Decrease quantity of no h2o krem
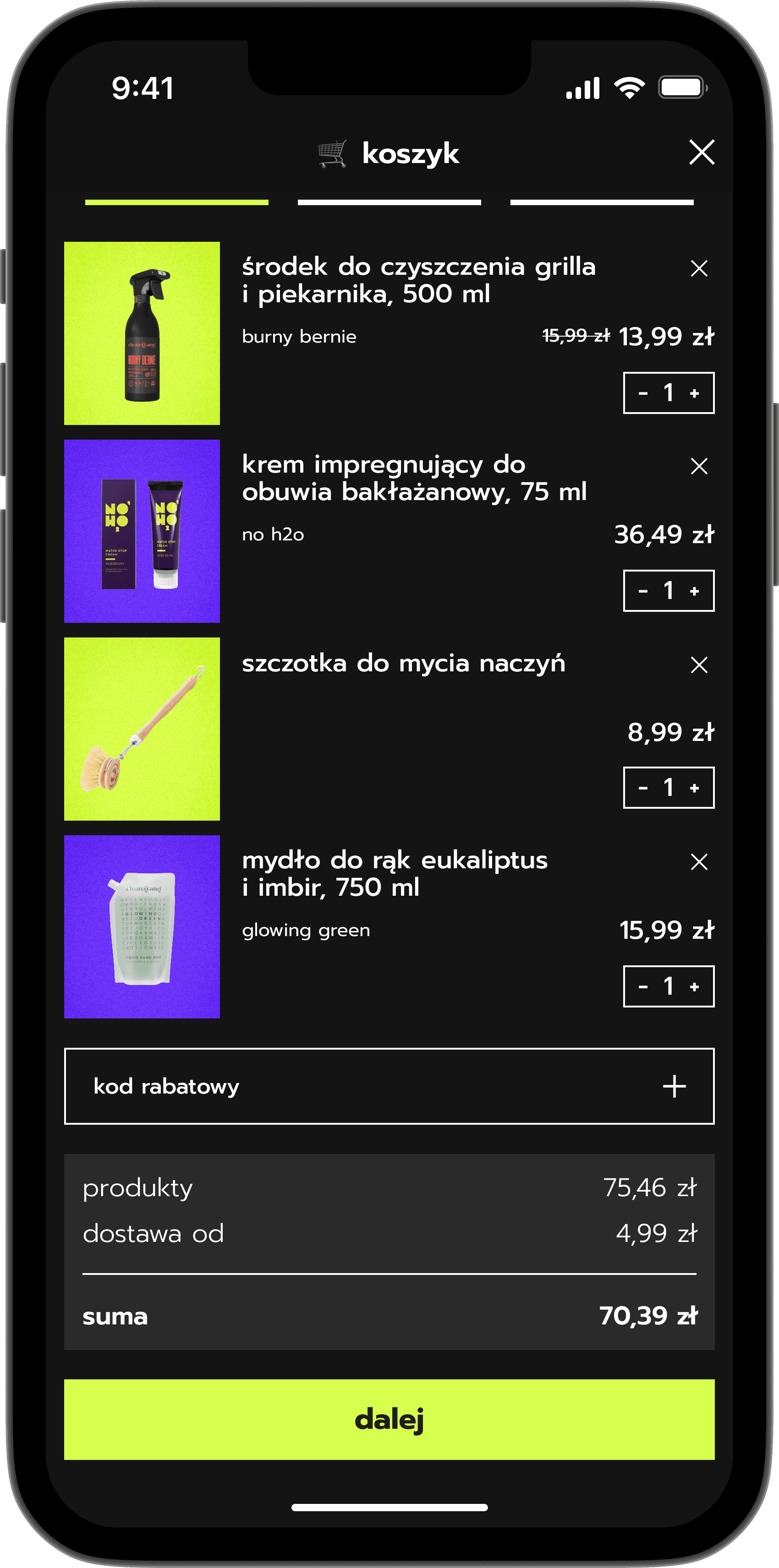 [643, 591]
